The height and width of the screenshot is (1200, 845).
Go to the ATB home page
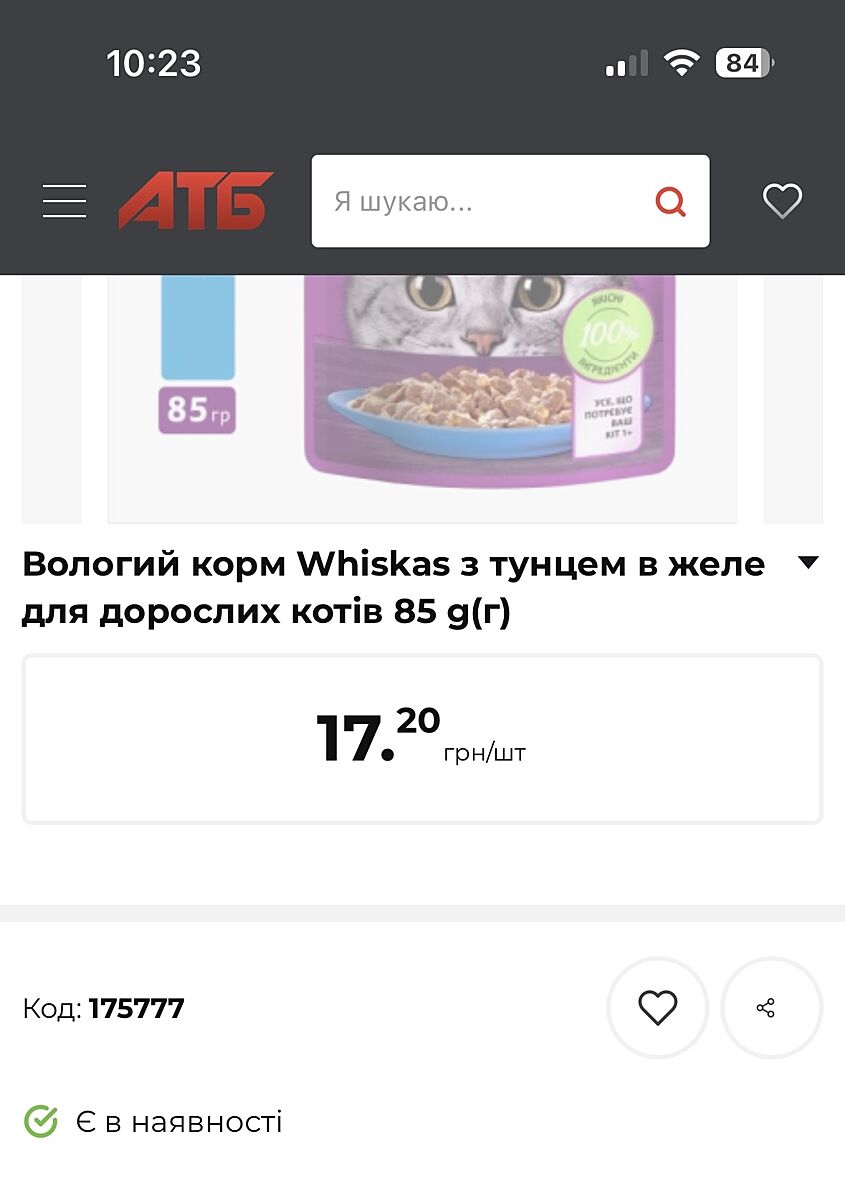point(196,201)
